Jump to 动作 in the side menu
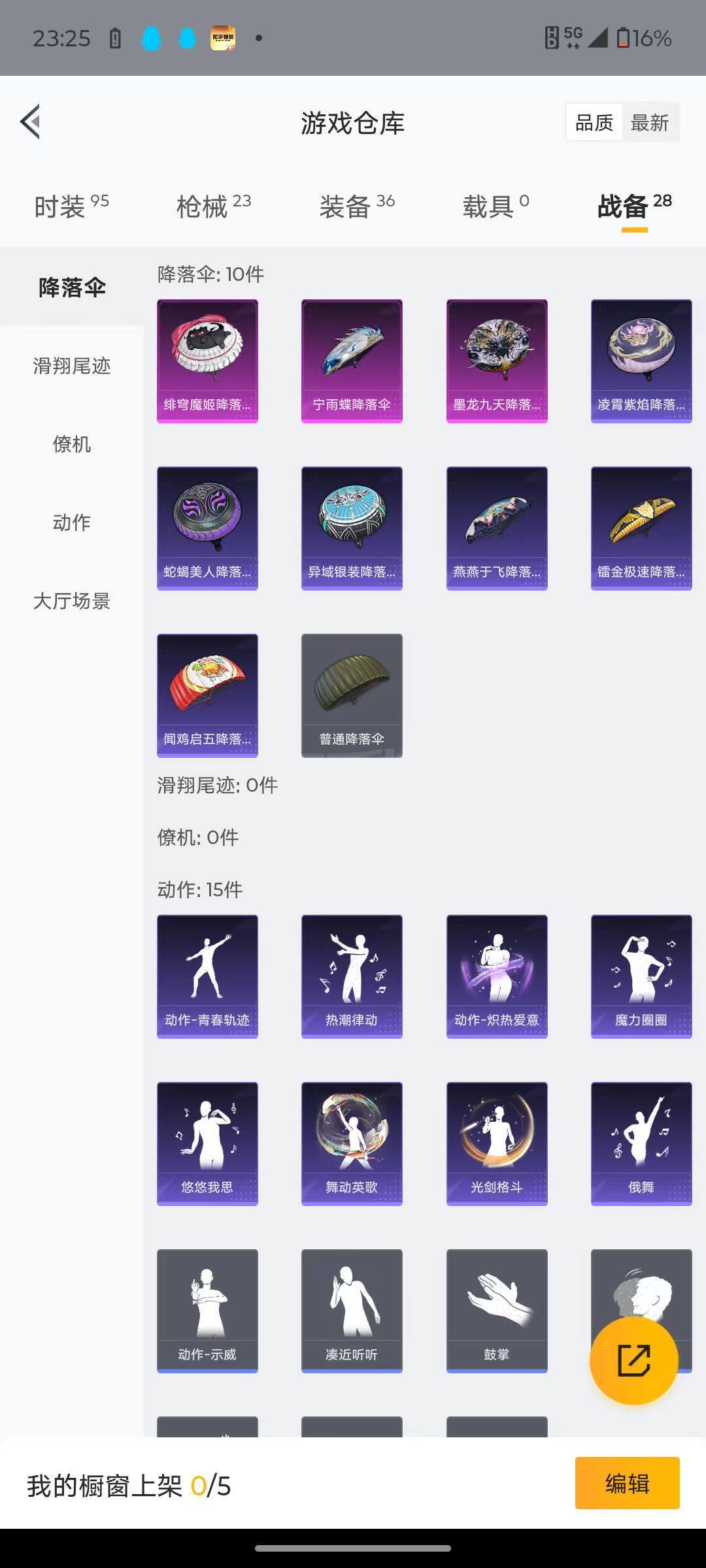Image resolution: width=706 pixels, height=1568 pixels. pyautogui.click(x=72, y=523)
